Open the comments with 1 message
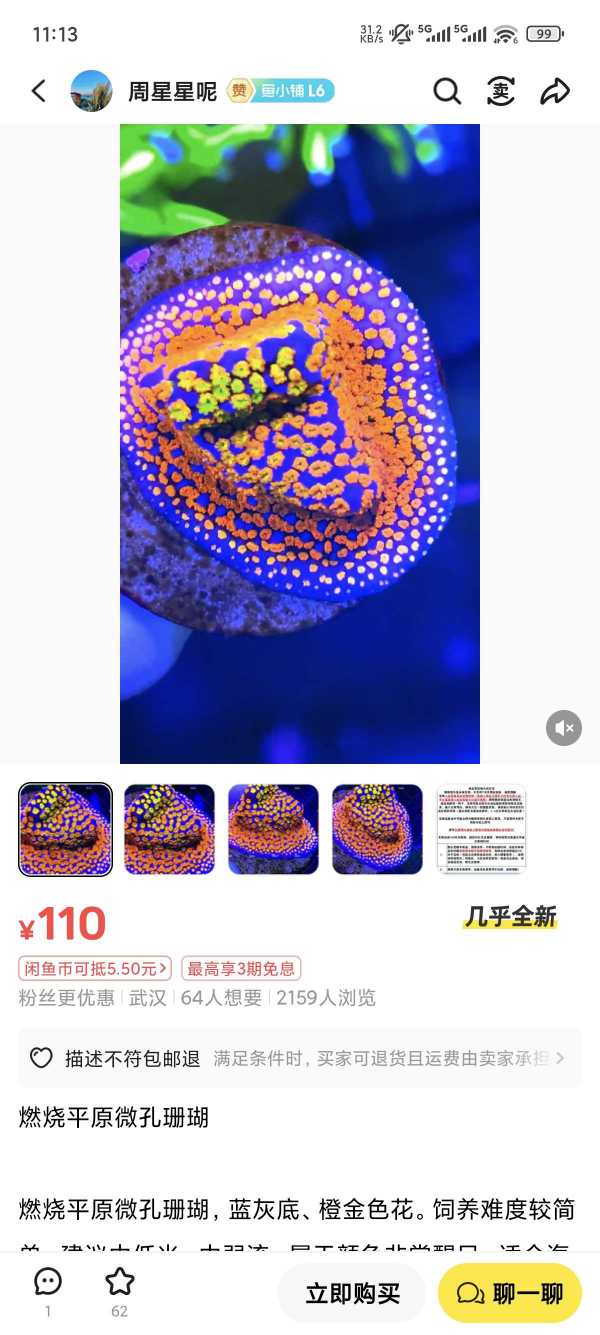 [48, 1290]
